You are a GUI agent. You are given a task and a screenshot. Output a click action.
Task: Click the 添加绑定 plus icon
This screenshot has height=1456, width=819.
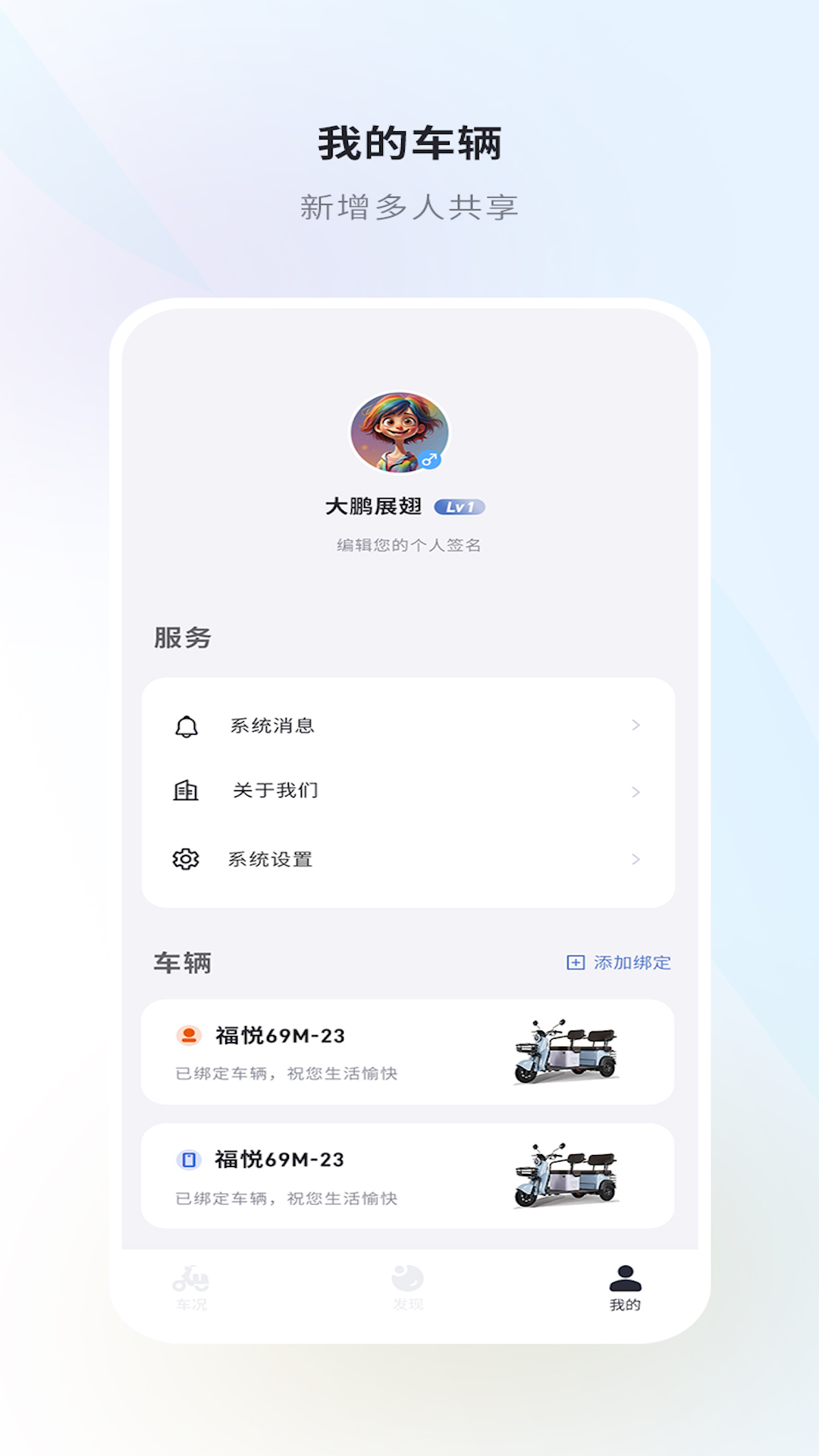(576, 962)
